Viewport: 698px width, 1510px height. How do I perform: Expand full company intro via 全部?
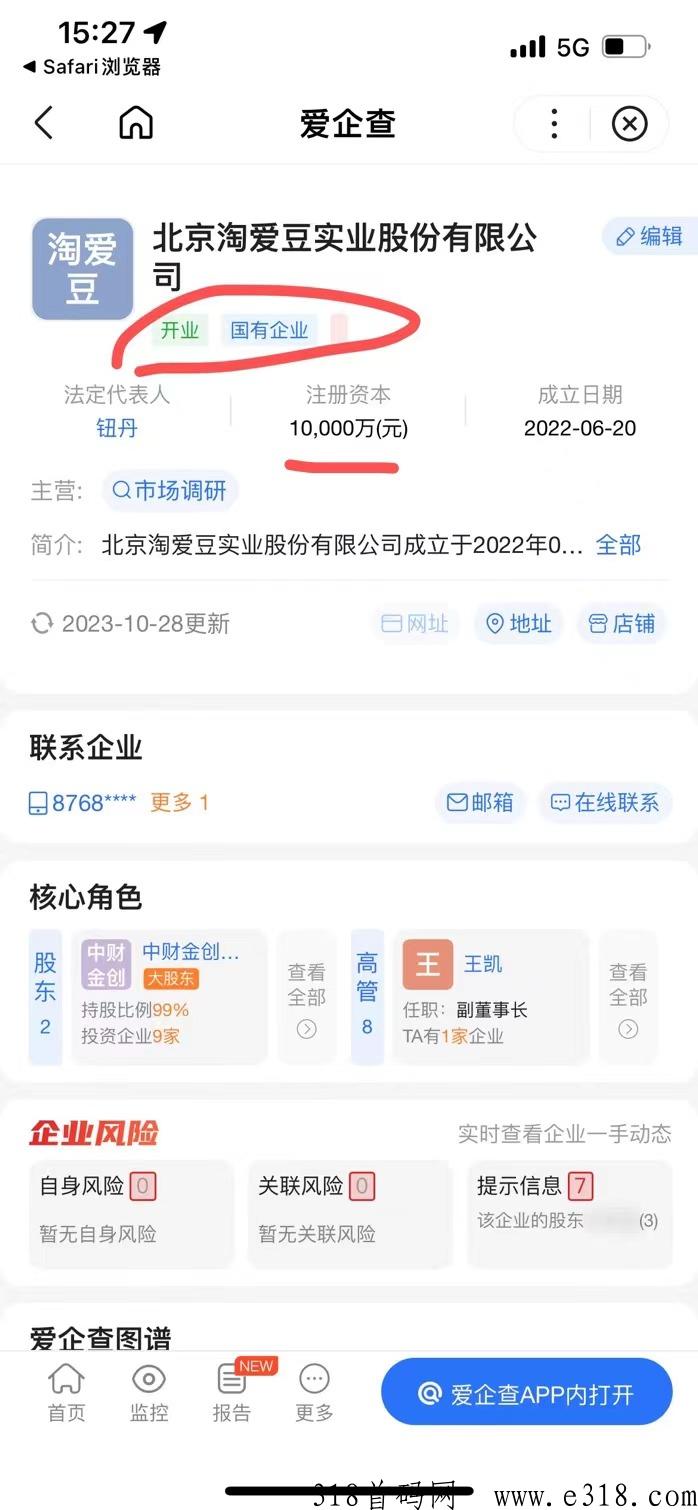[618, 545]
